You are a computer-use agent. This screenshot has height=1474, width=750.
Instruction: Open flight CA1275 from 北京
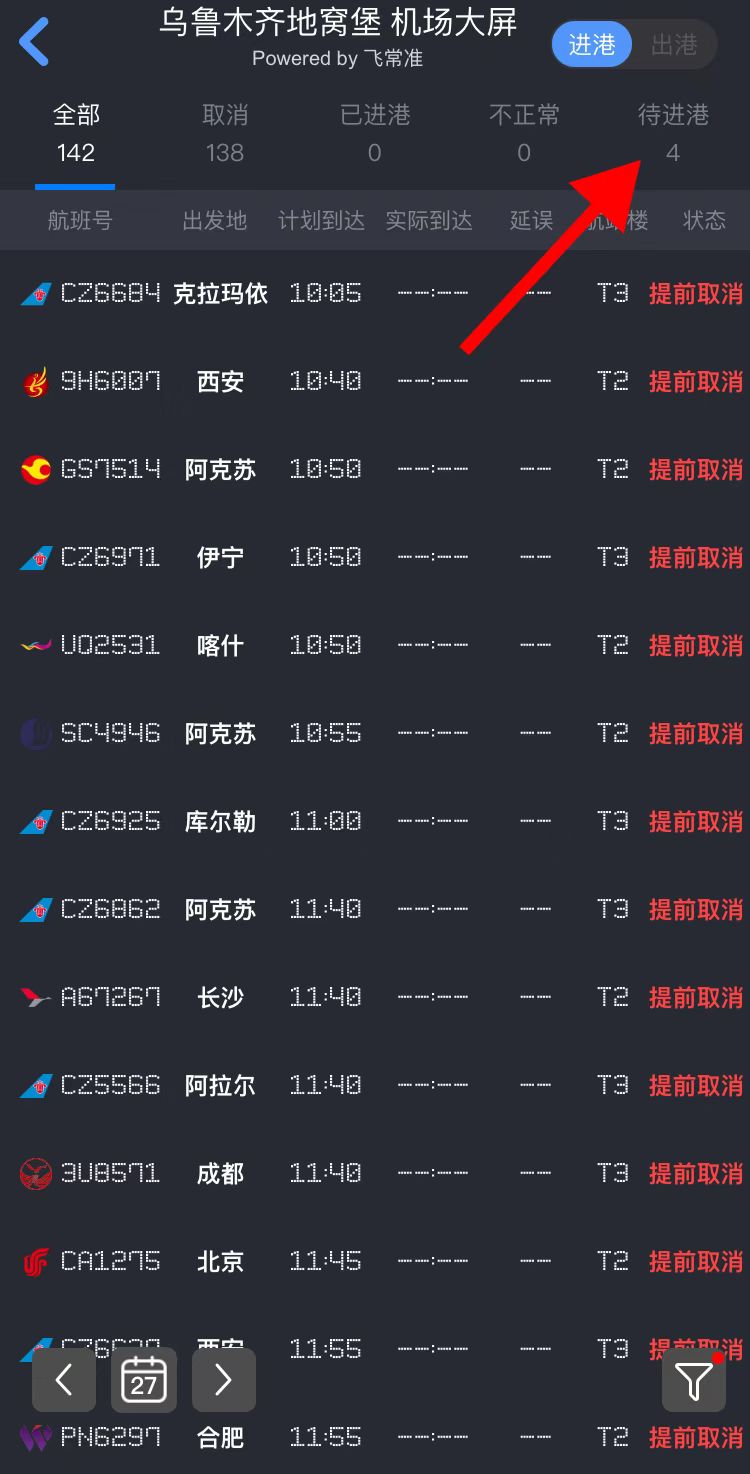(375, 1261)
